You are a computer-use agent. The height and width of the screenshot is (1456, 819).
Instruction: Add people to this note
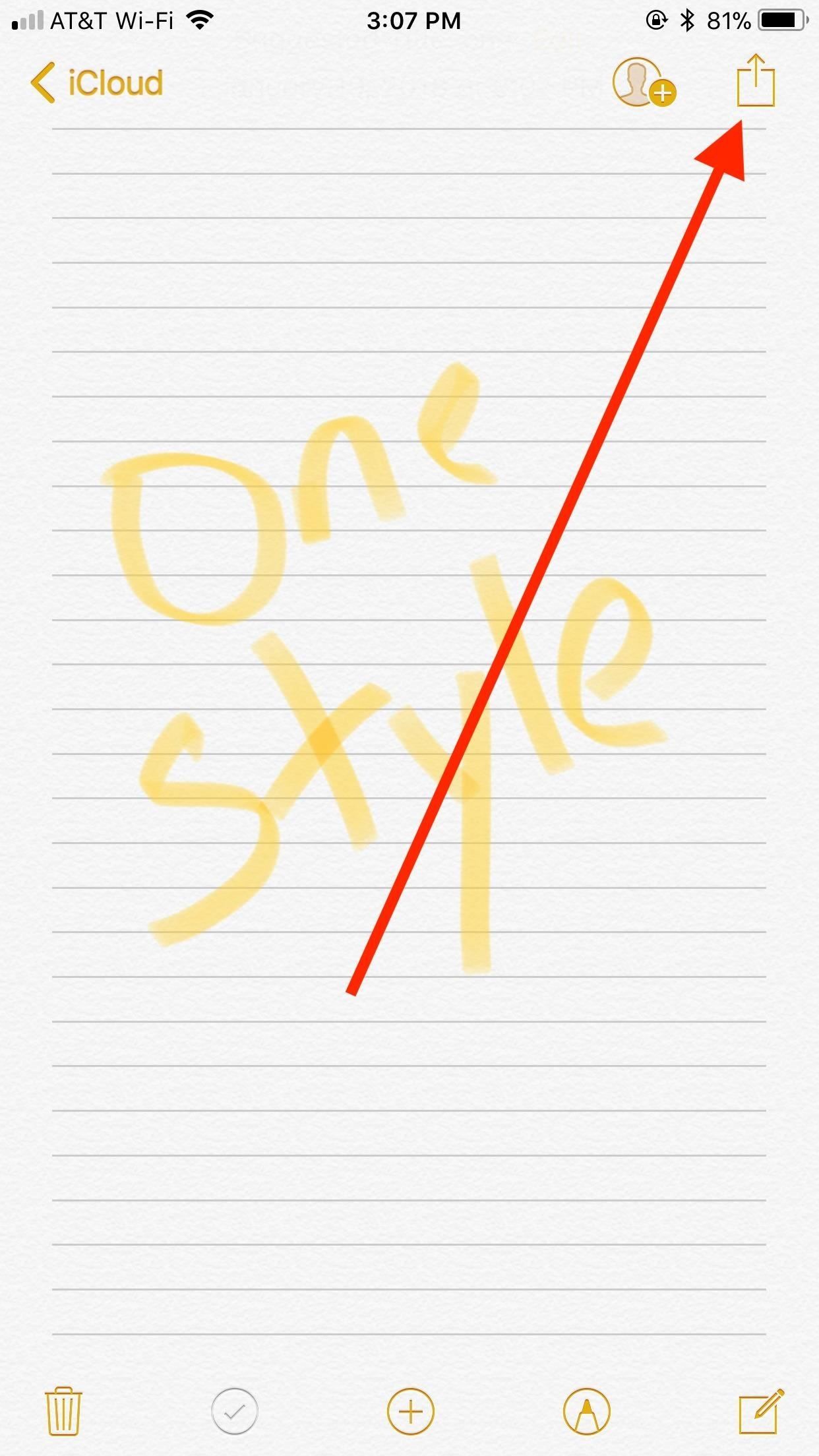click(x=643, y=84)
